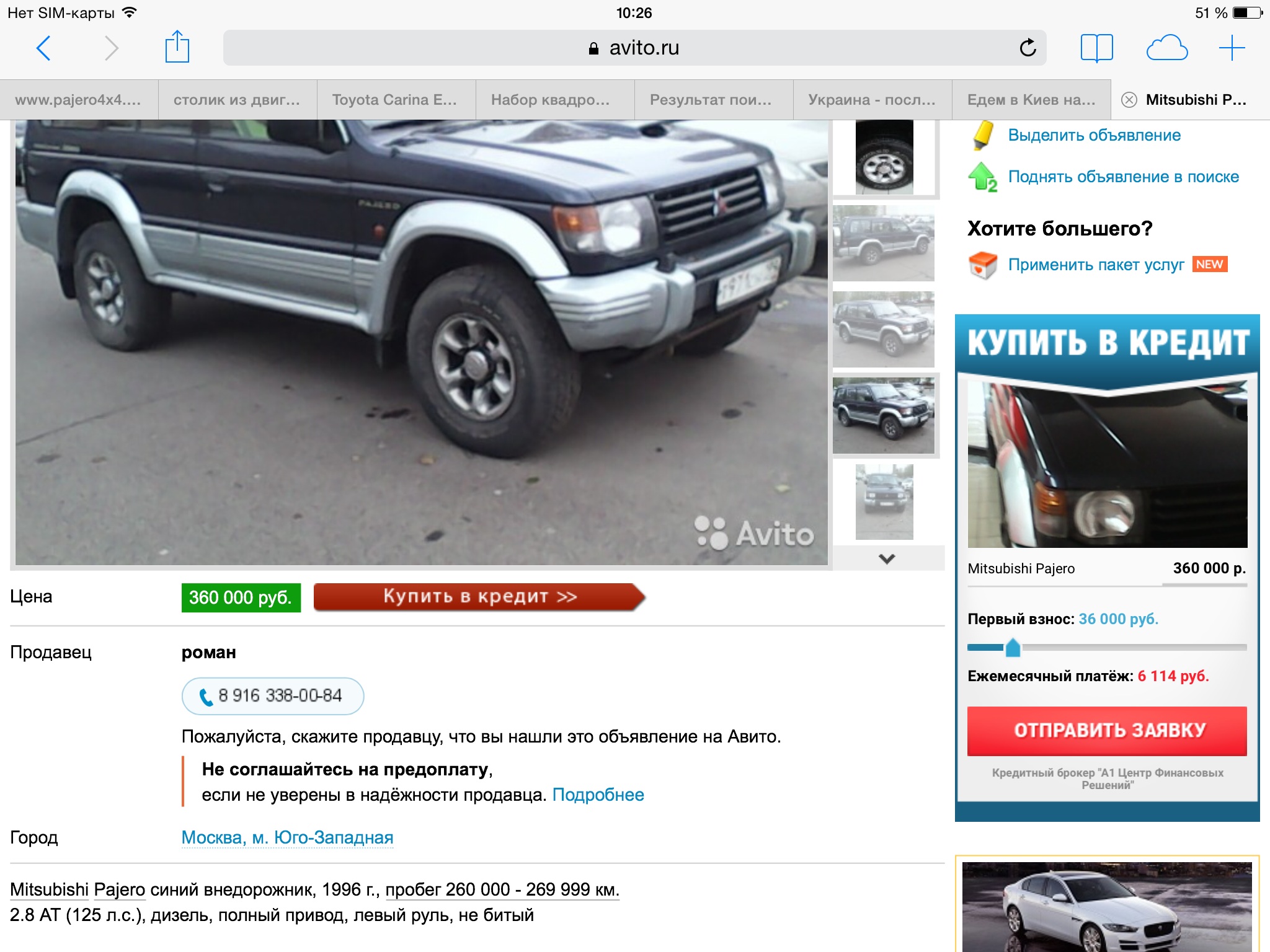The image size is (1270, 952).
Task: Tap the Отправить заявку credit button
Action: 1107,730
